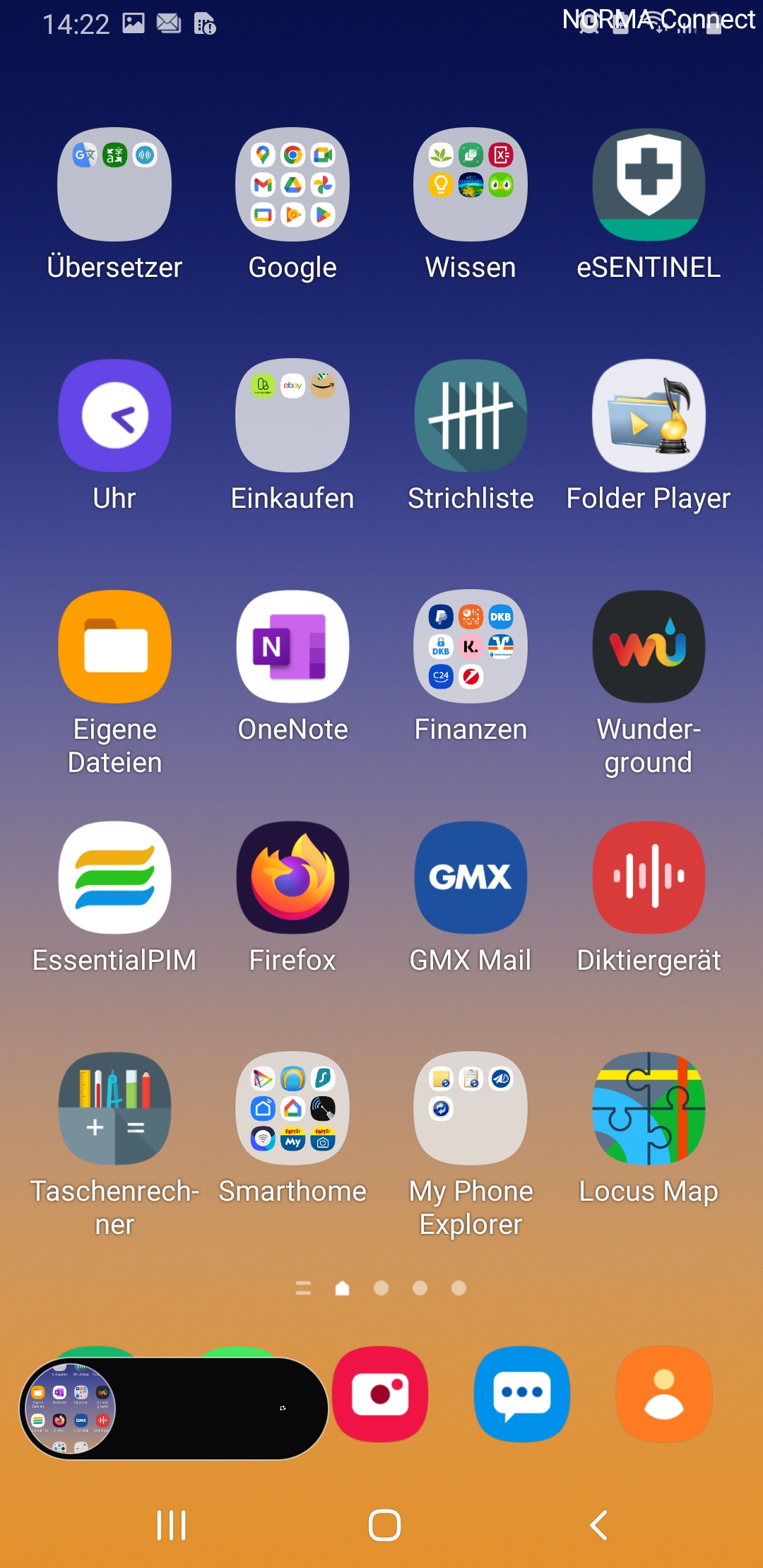Launch Locus Map

(649, 1109)
